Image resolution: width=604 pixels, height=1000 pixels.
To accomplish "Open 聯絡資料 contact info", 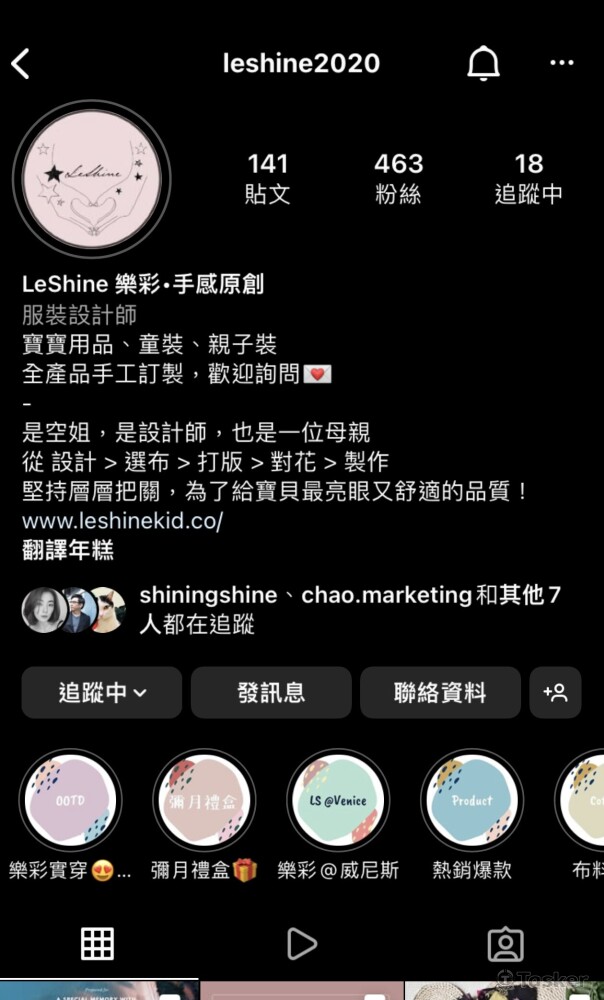I will pos(440,692).
